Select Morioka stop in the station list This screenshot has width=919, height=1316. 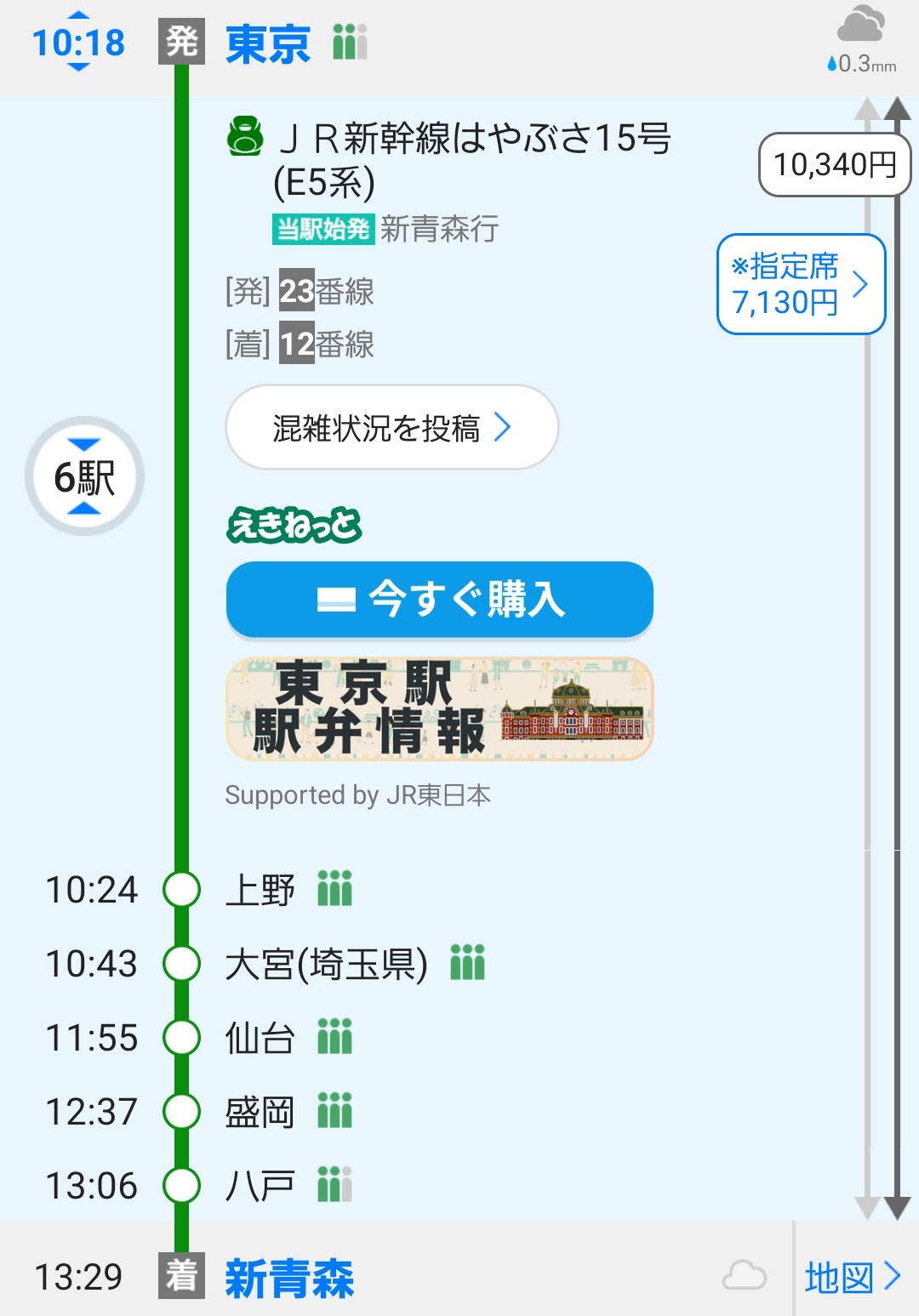260,1112
